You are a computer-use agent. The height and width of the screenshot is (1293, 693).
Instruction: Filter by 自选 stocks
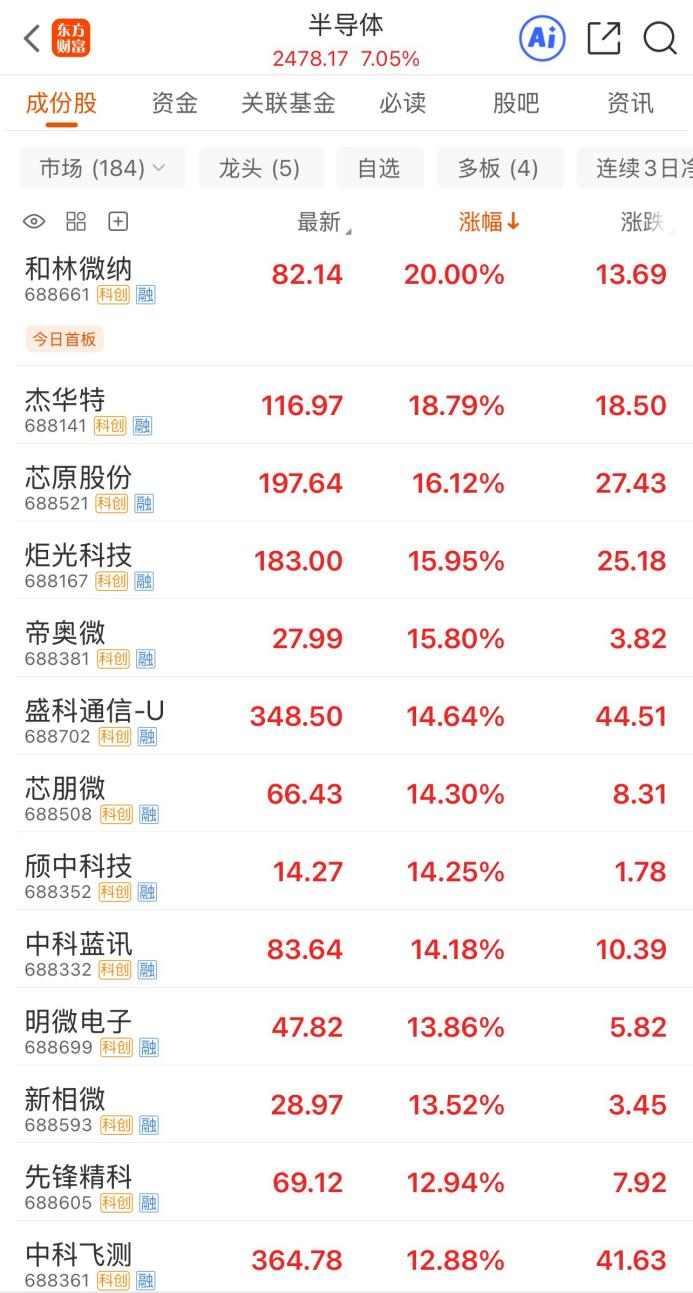pos(379,168)
